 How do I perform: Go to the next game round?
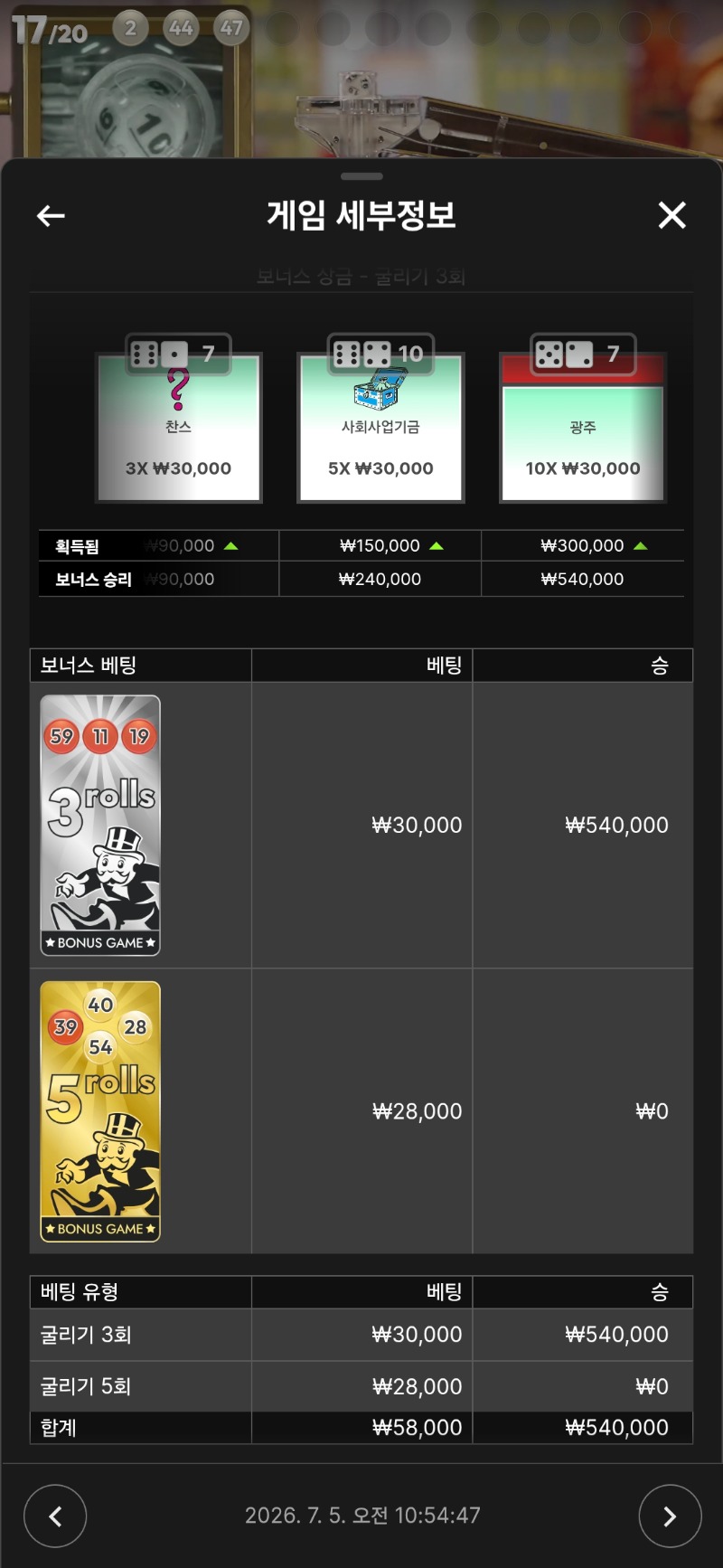point(670,1516)
